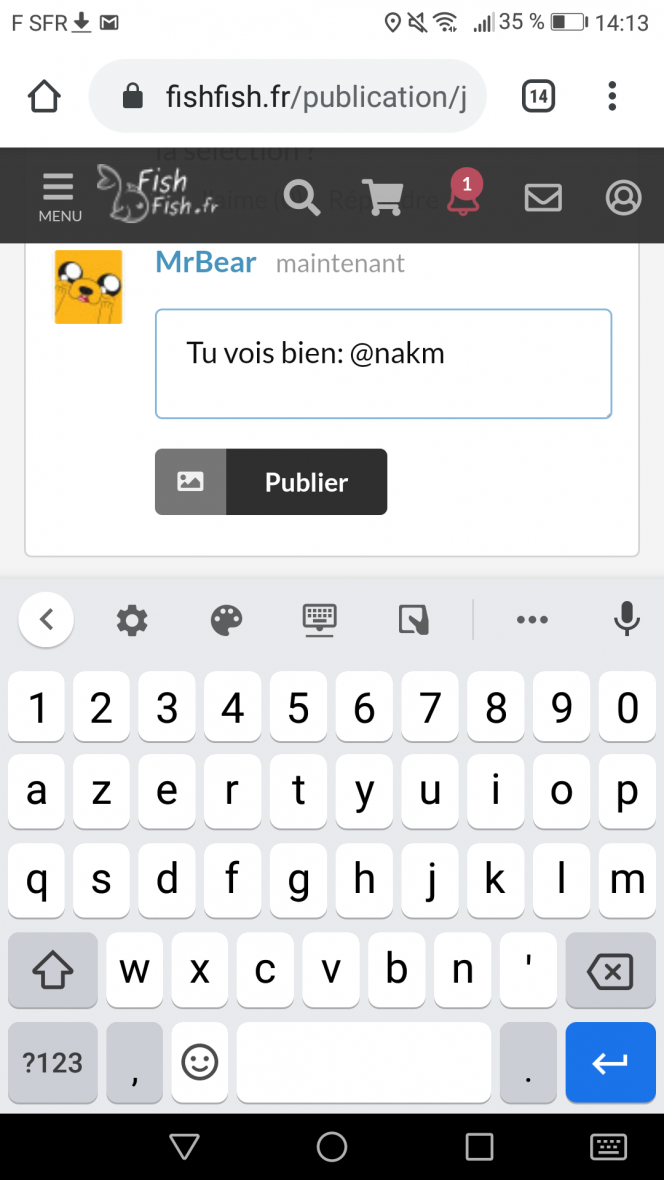The width and height of the screenshot is (664, 1180).
Task: Attach an image to the comment
Action: [190, 482]
